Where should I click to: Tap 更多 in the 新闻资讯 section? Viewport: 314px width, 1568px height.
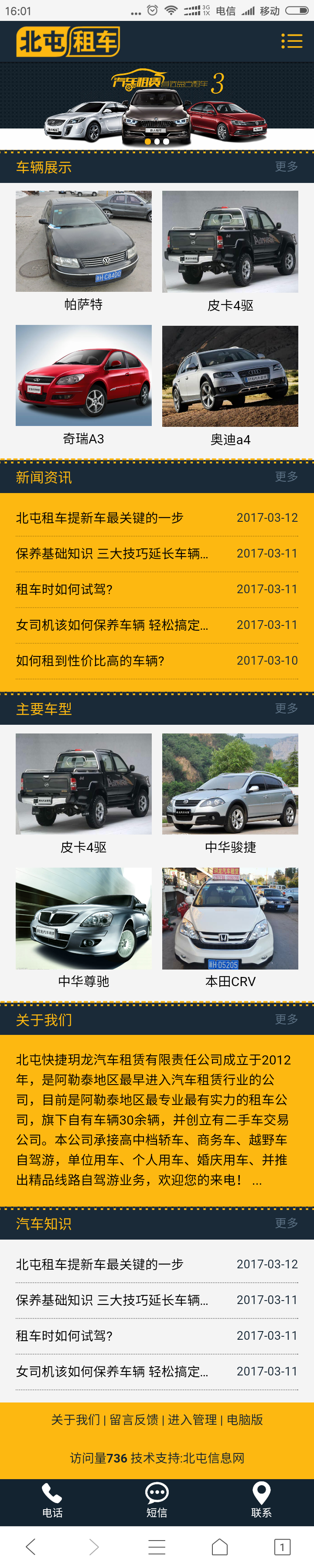click(286, 476)
